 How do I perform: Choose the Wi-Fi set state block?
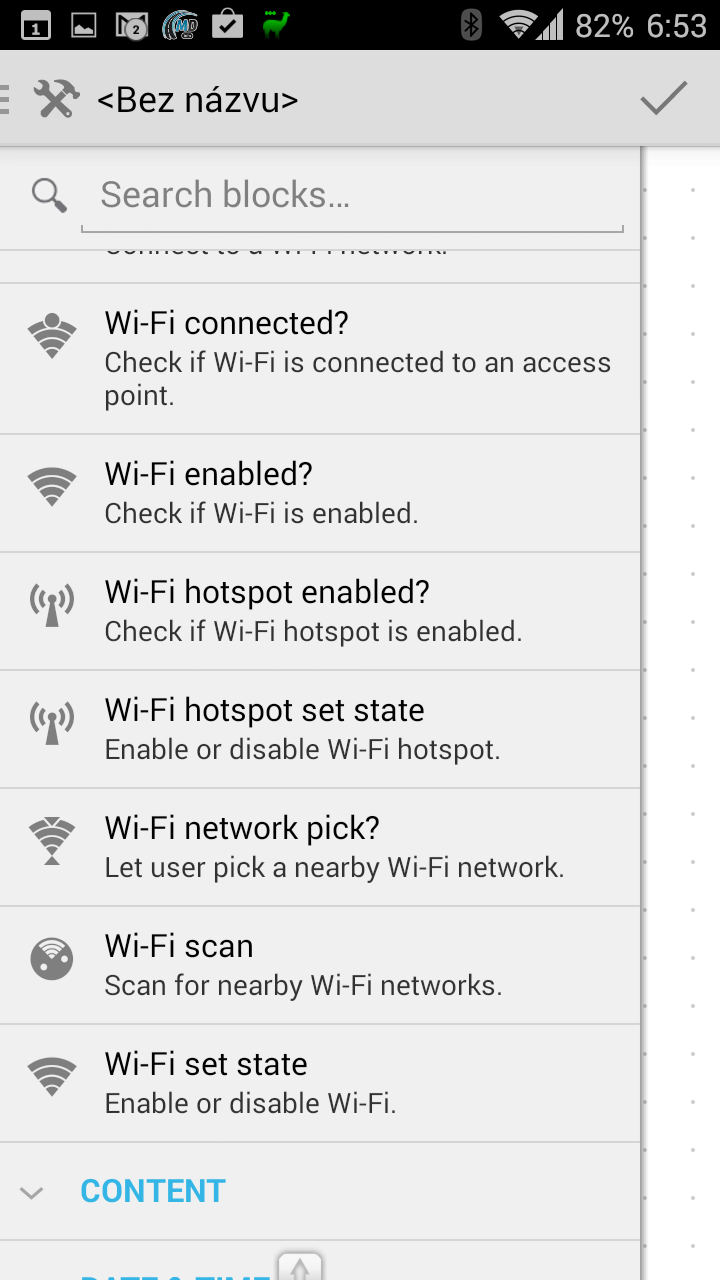[320, 1083]
